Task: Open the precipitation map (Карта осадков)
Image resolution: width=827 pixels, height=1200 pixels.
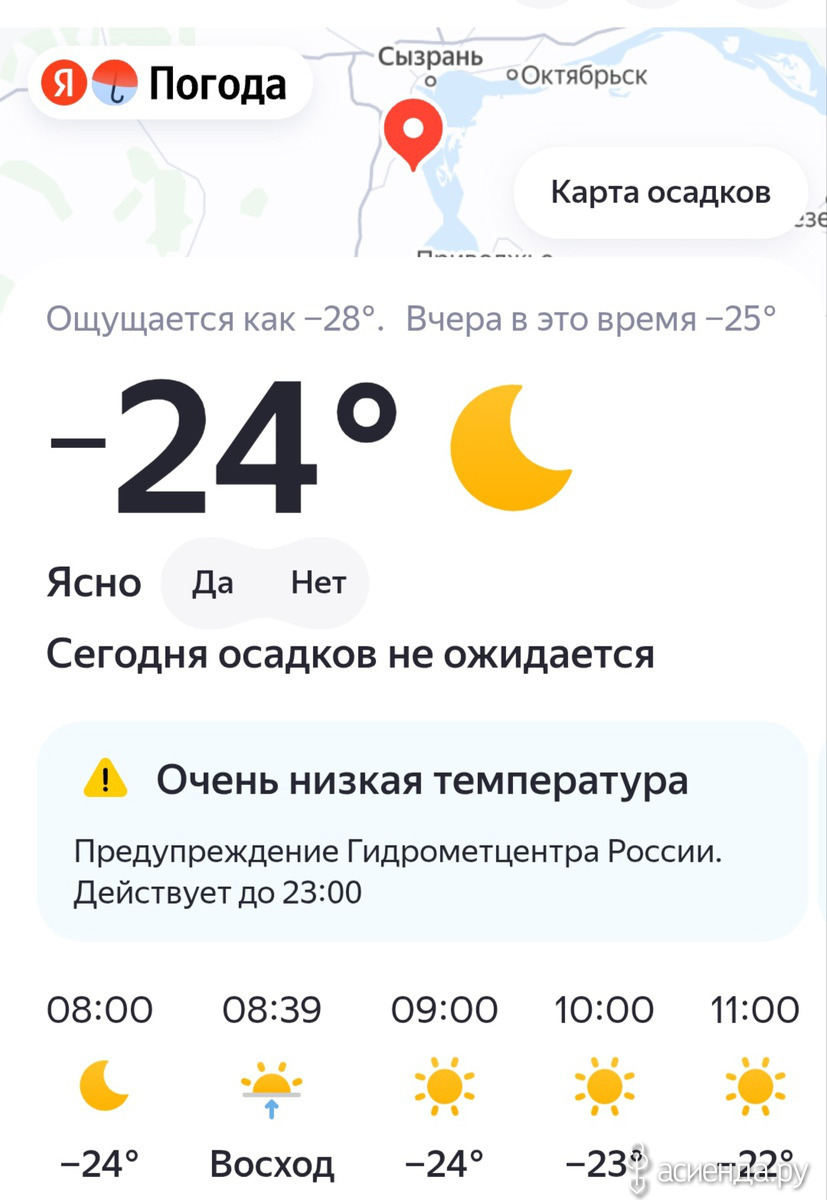Action: tap(660, 193)
